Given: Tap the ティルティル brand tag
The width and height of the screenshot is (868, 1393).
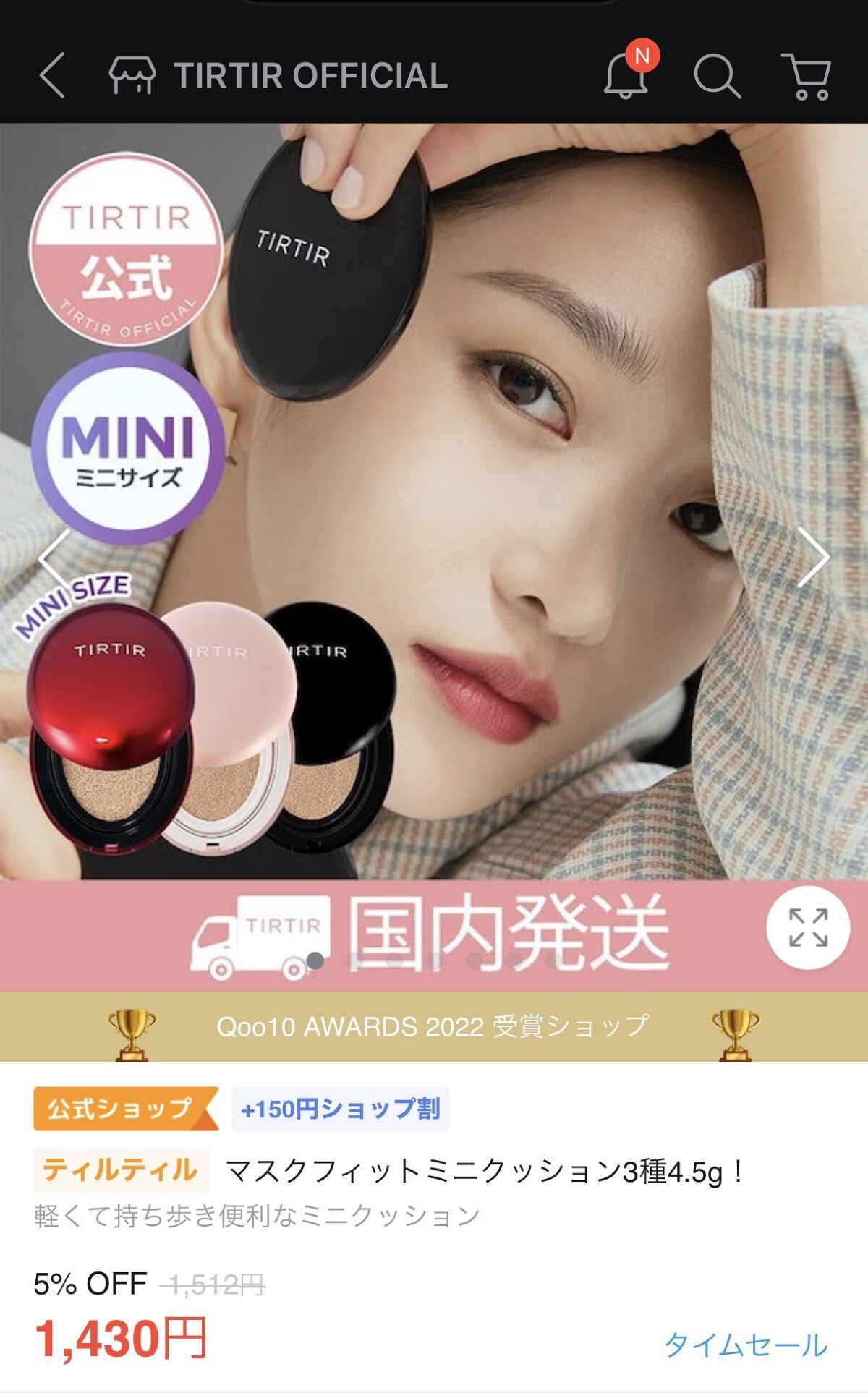Looking at the screenshot, I should (x=120, y=1170).
